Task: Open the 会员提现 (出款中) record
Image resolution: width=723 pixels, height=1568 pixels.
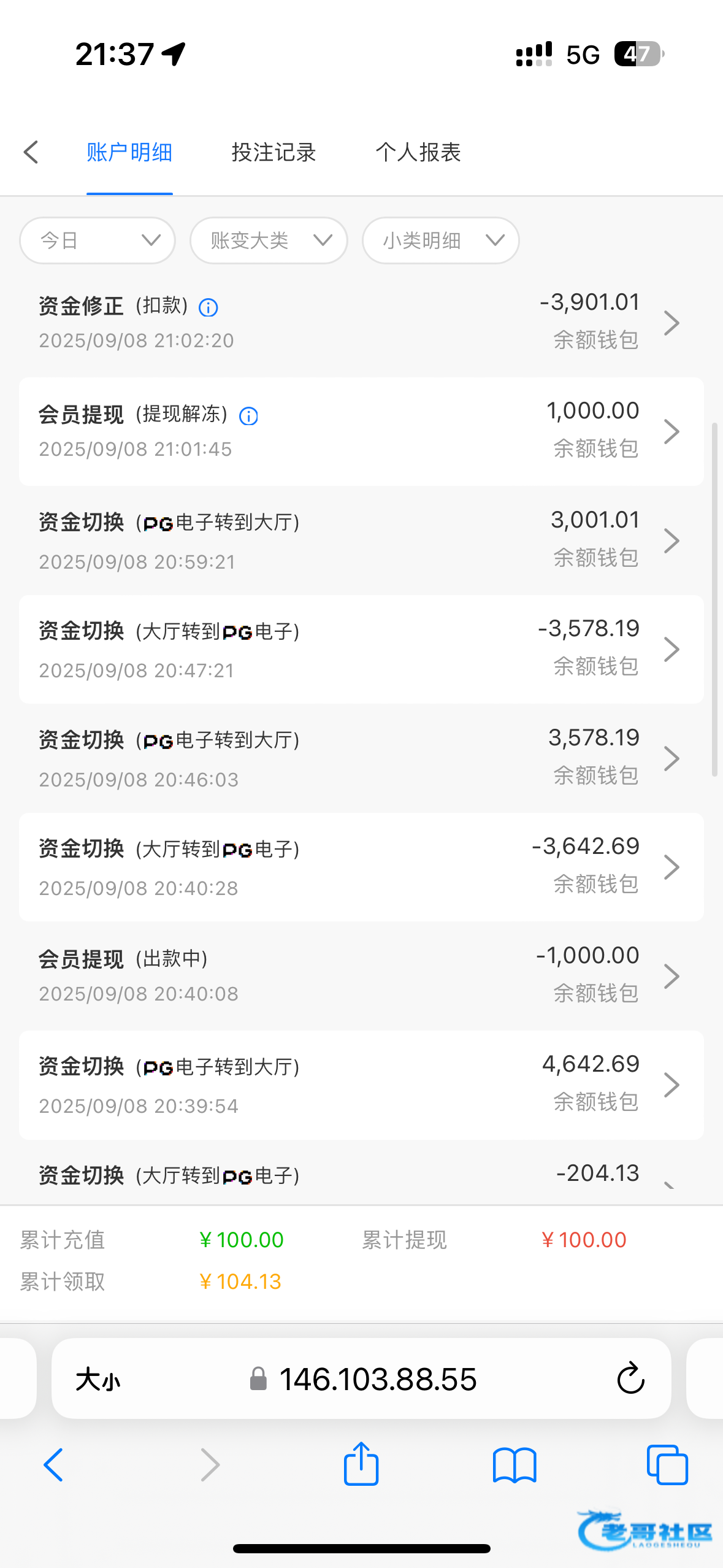Action: [361, 975]
